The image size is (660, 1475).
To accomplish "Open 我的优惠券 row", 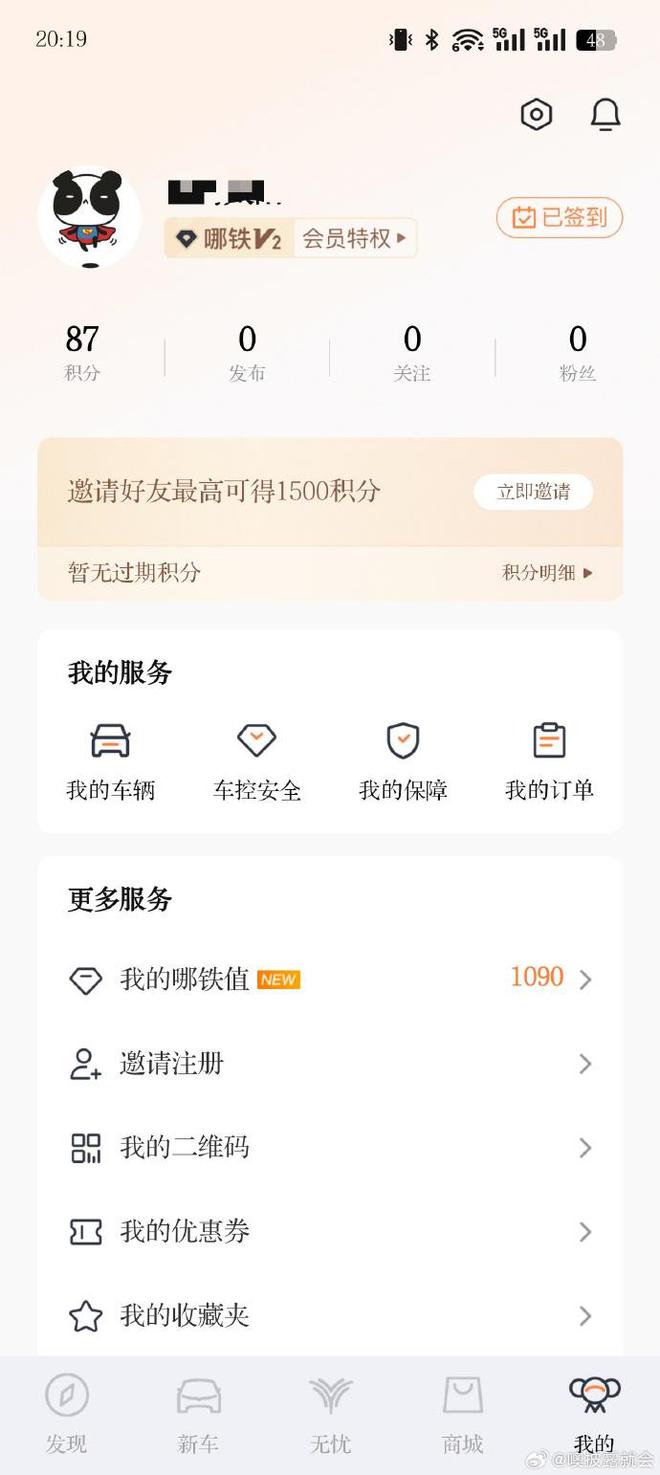I will [x=330, y=1232].
